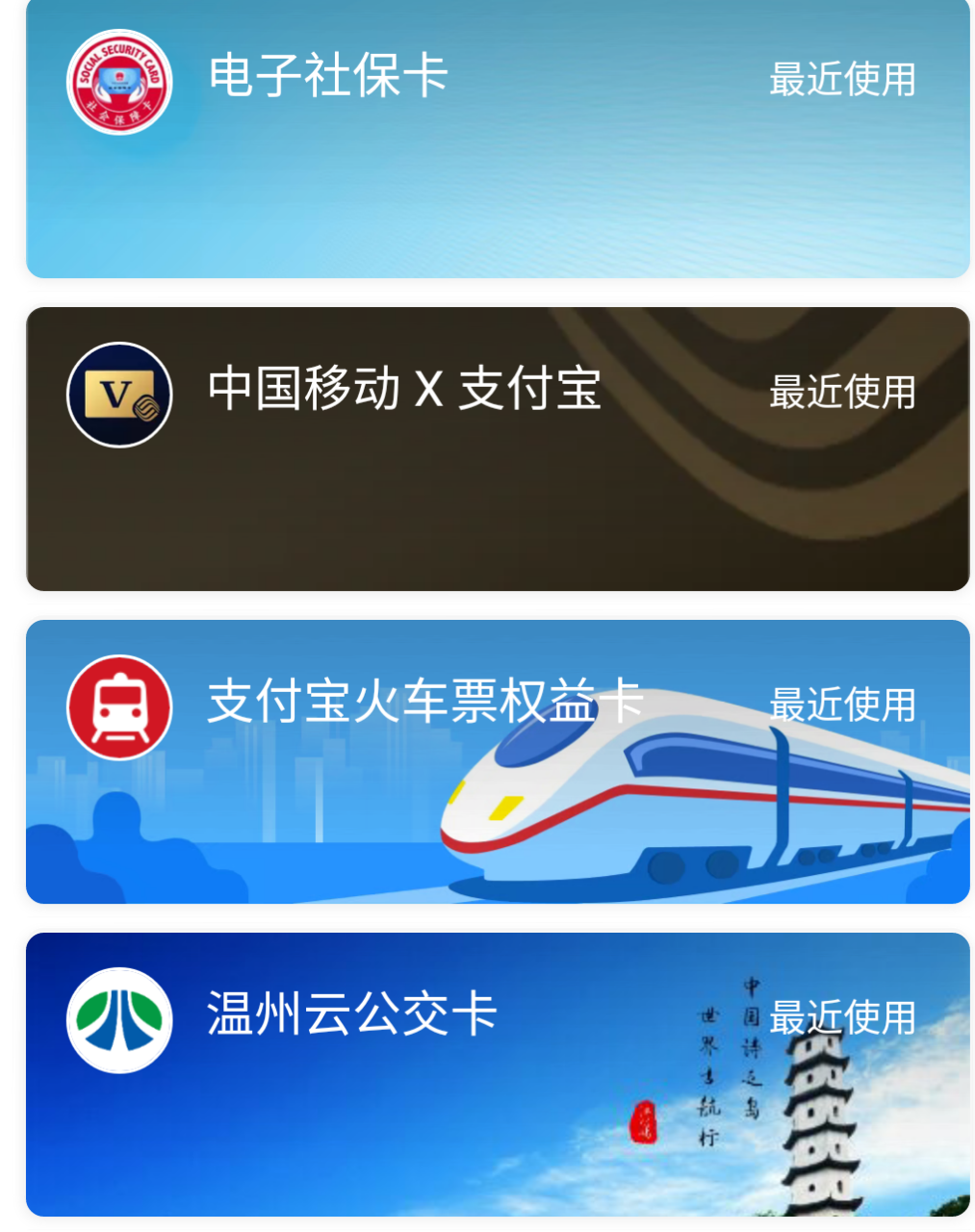The width and height of the screenshot is (975, 1232).
Task: View the 支付宝火车票权益卡 card
Action: coord(497,761)
